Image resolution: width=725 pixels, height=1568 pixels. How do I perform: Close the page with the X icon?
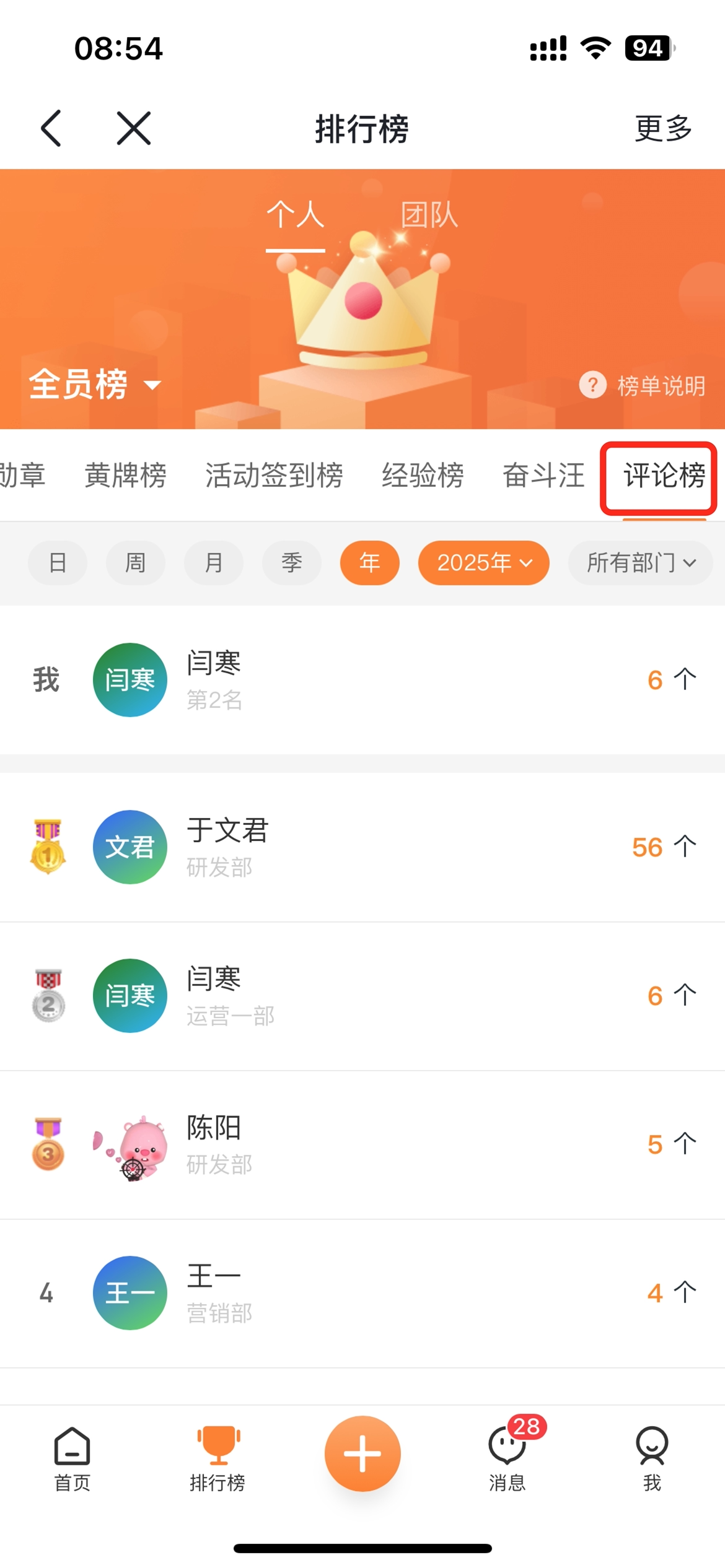tap(134, 128)
